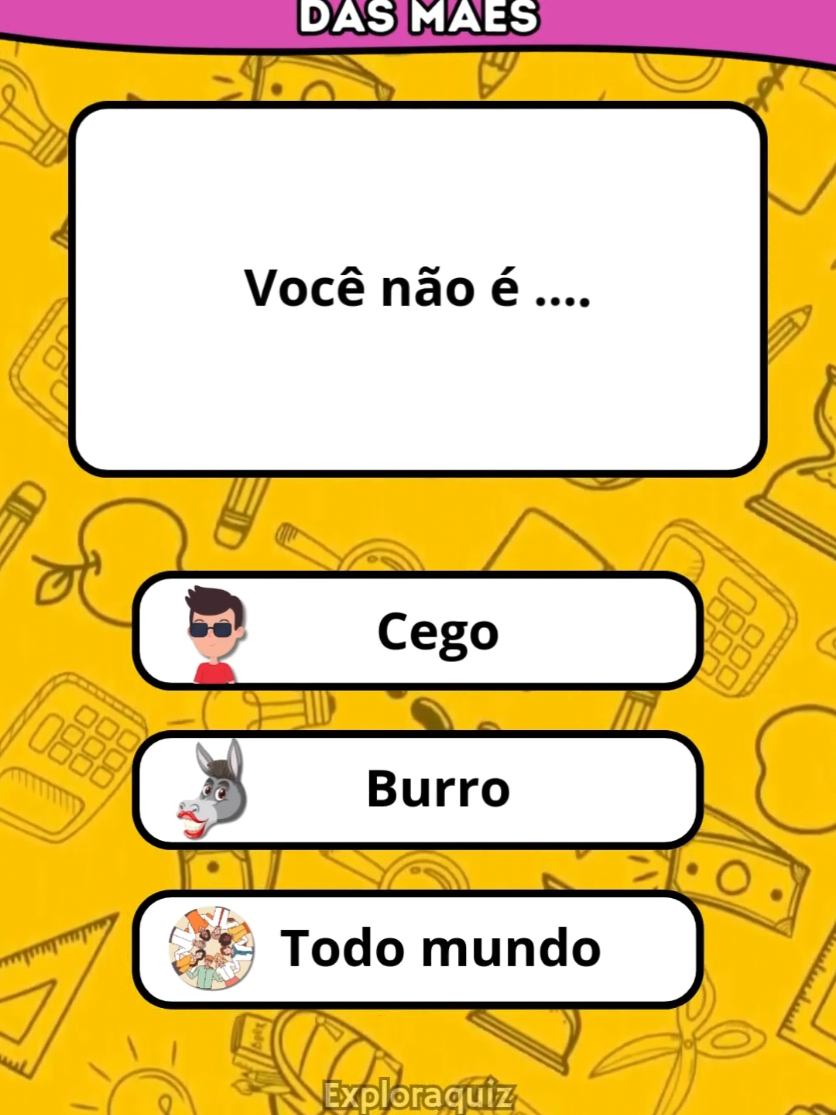Click the Exploraquiz watermark text

point(418,1092)
